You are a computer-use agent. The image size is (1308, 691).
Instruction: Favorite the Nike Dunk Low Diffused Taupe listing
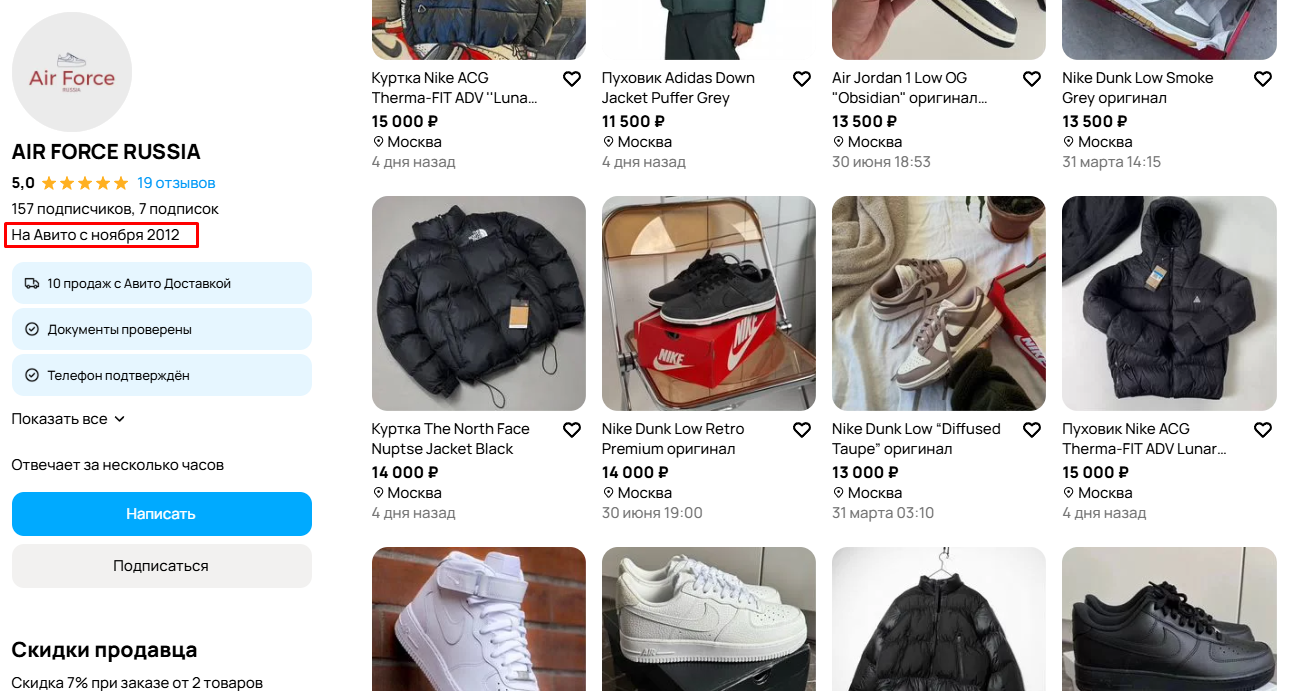point(1032,430)
